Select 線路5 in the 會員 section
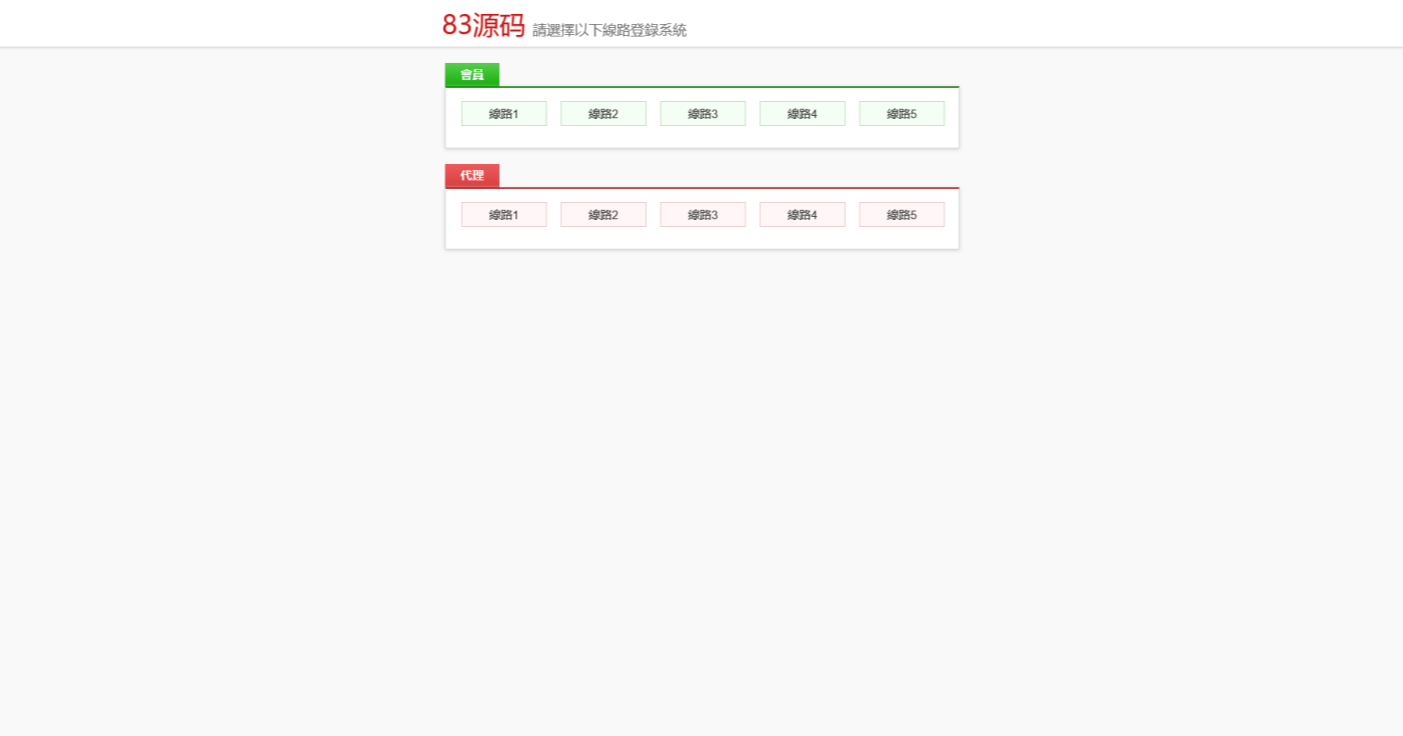1403x736 pixels. click(901, 114)
